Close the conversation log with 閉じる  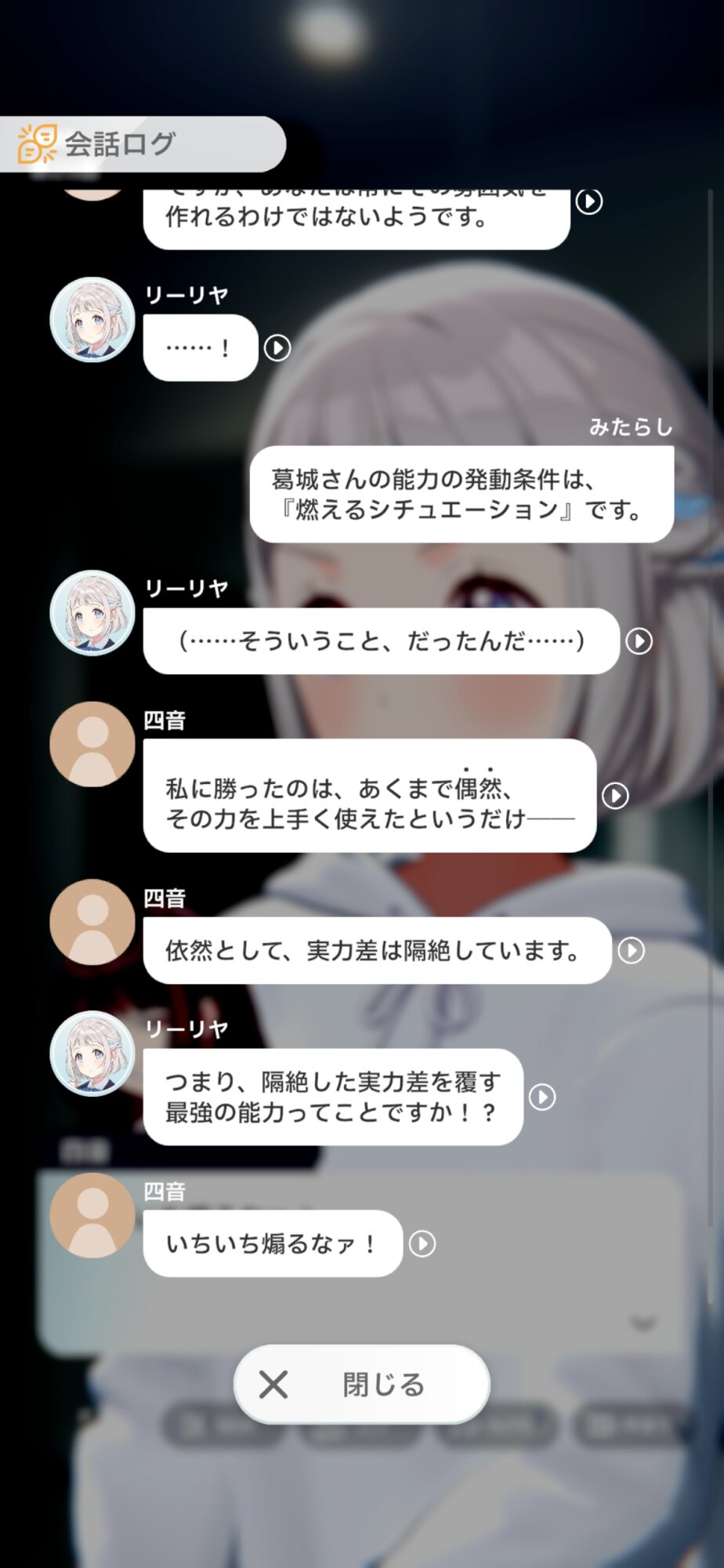tap(361, 1385)
